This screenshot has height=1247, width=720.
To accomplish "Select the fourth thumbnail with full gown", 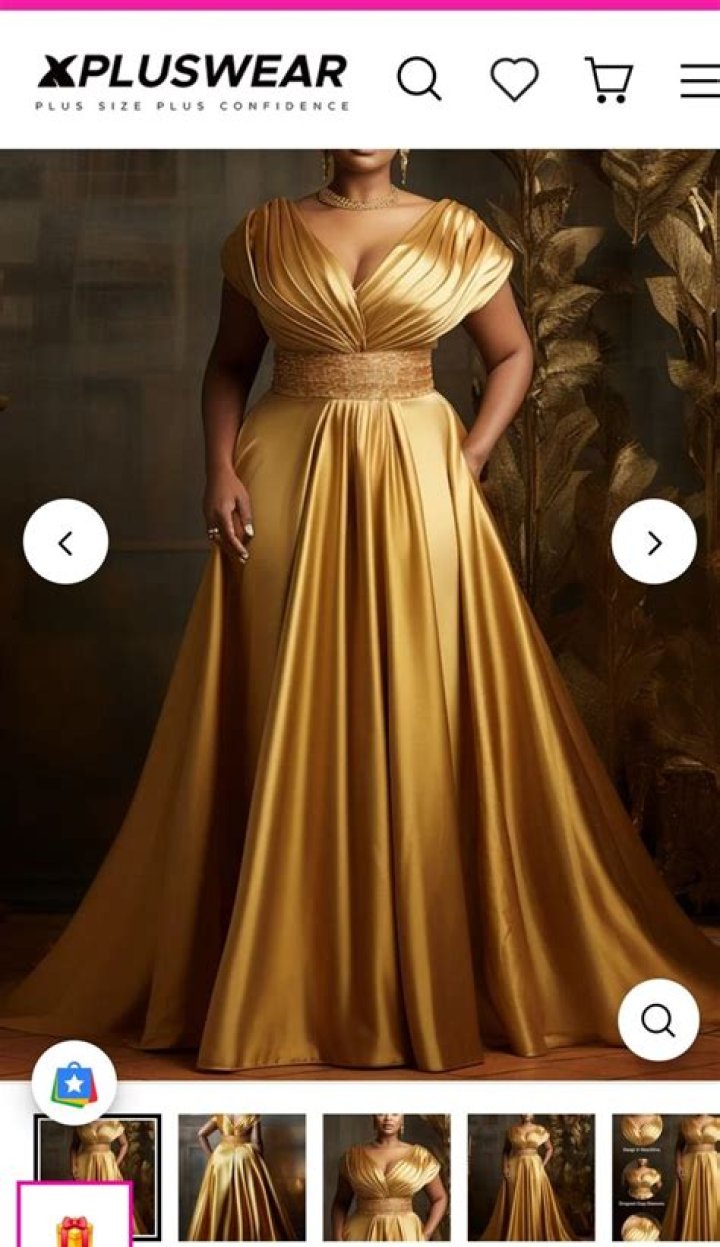I will tap(531, 1178).
